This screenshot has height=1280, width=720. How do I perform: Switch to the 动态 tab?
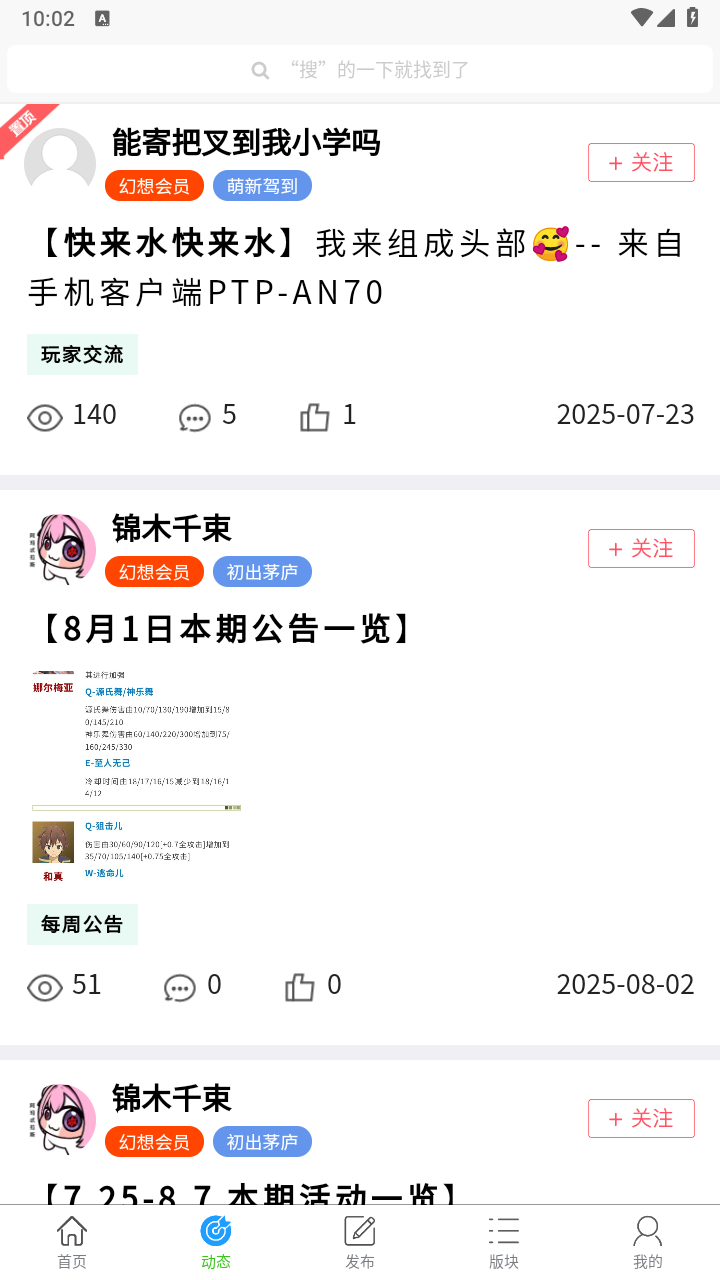216,1242
